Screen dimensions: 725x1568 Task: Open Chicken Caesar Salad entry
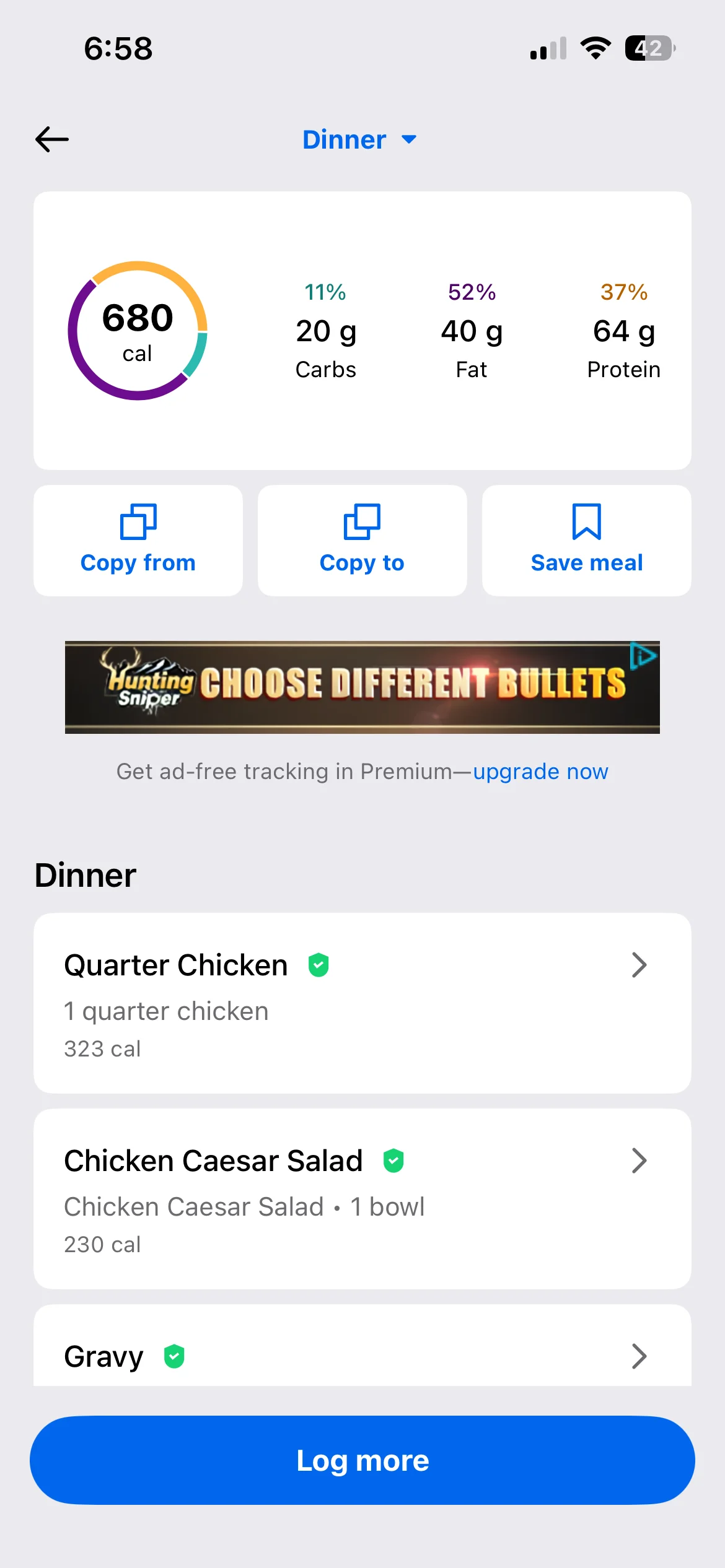coord(362,1199)
